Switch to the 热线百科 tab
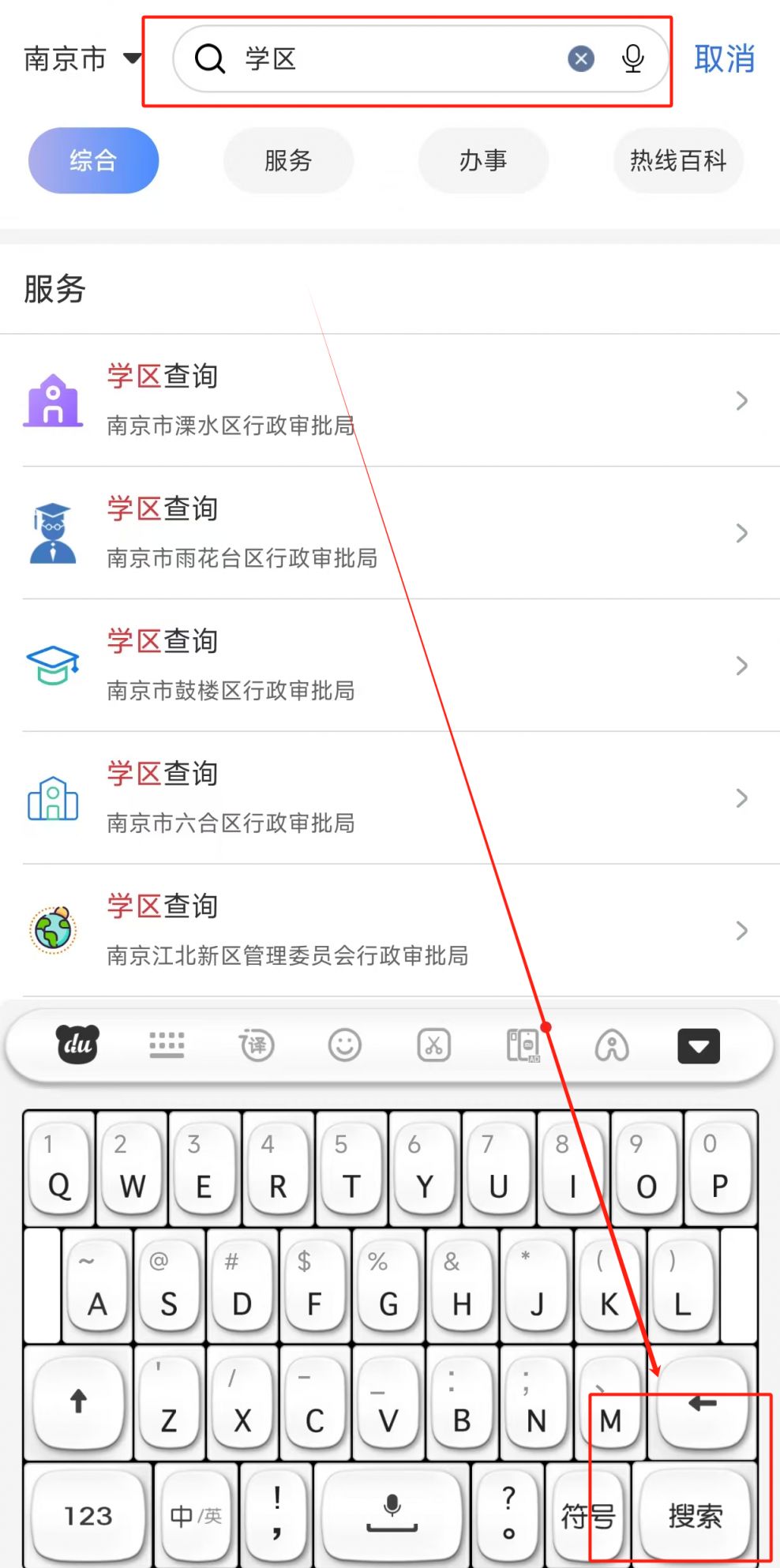The image size is (780, 1568). 678,160
